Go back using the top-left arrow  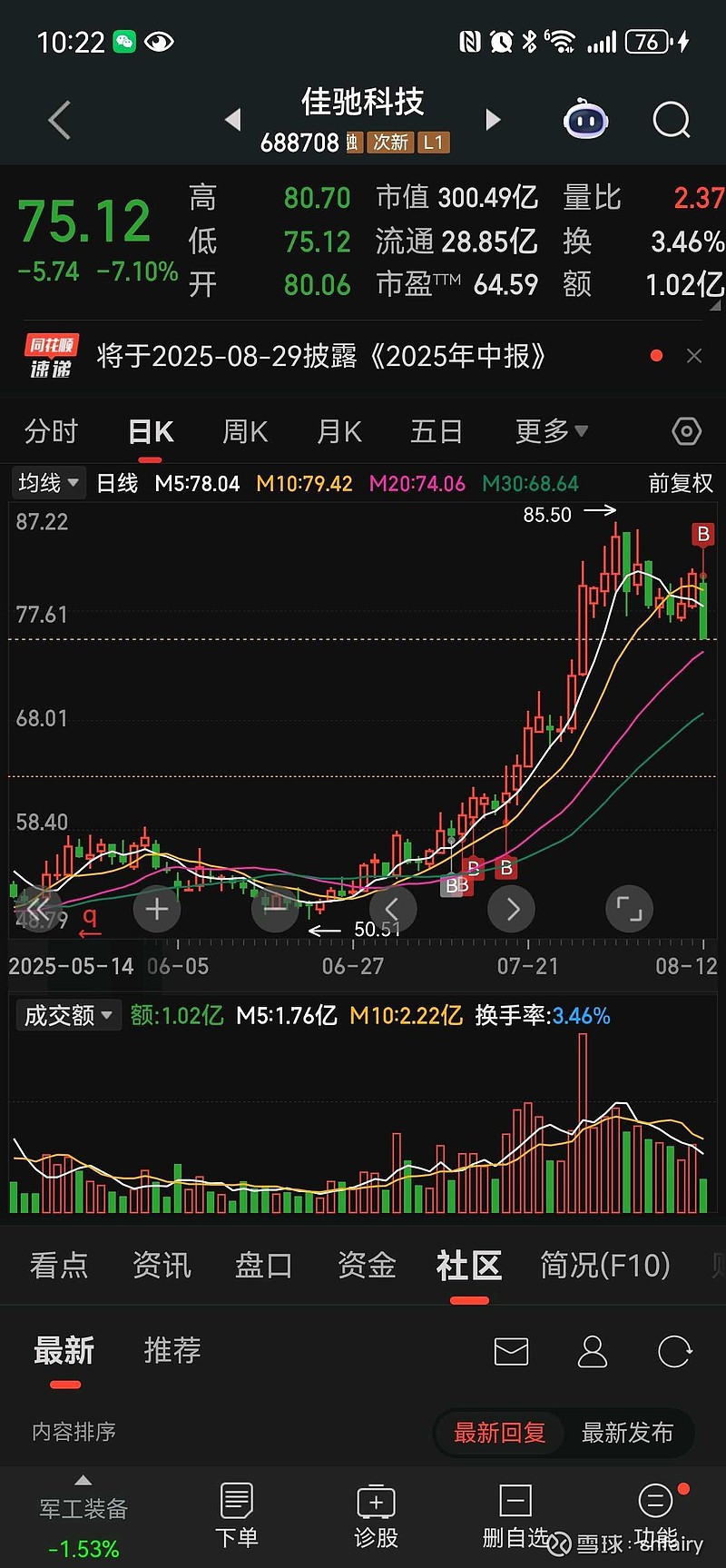point(60,120)
